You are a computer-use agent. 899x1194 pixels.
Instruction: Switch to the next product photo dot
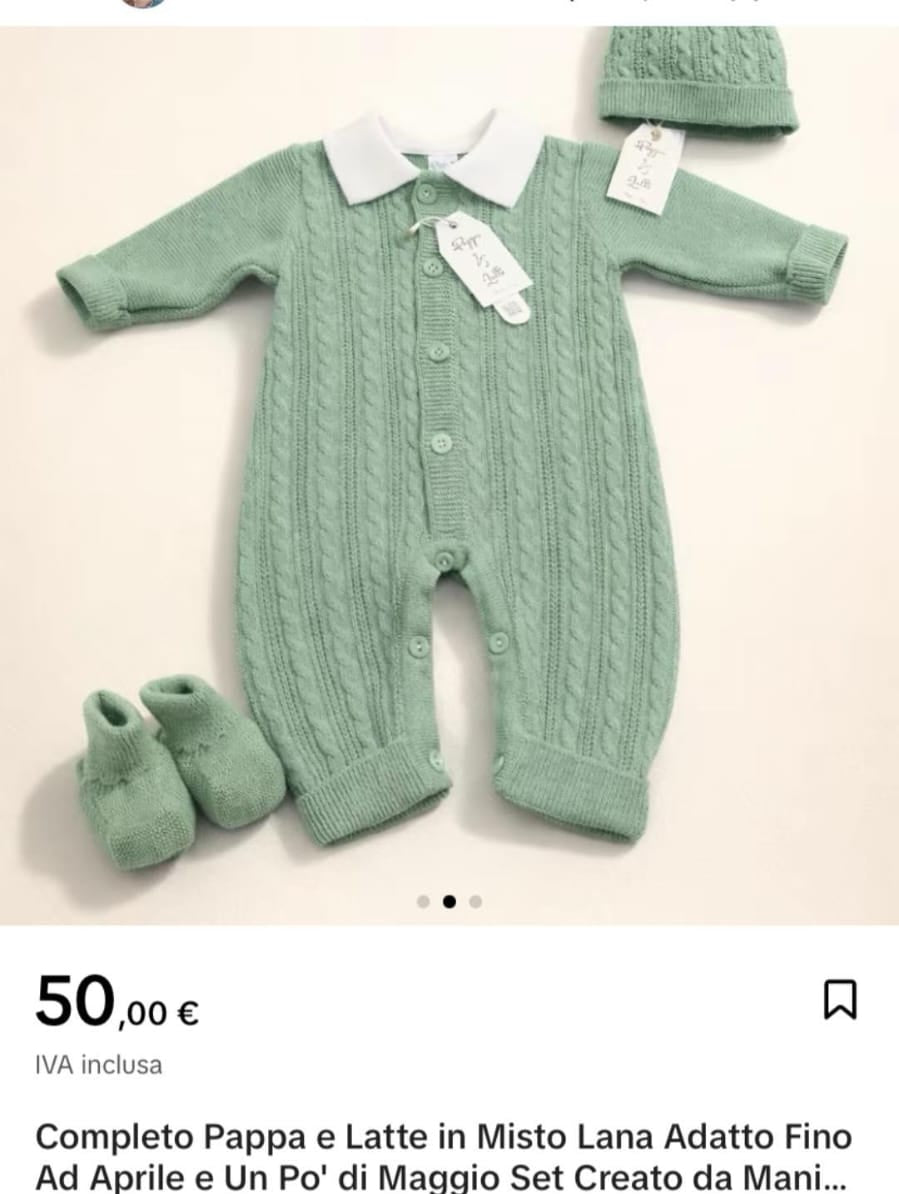point(473,901)
